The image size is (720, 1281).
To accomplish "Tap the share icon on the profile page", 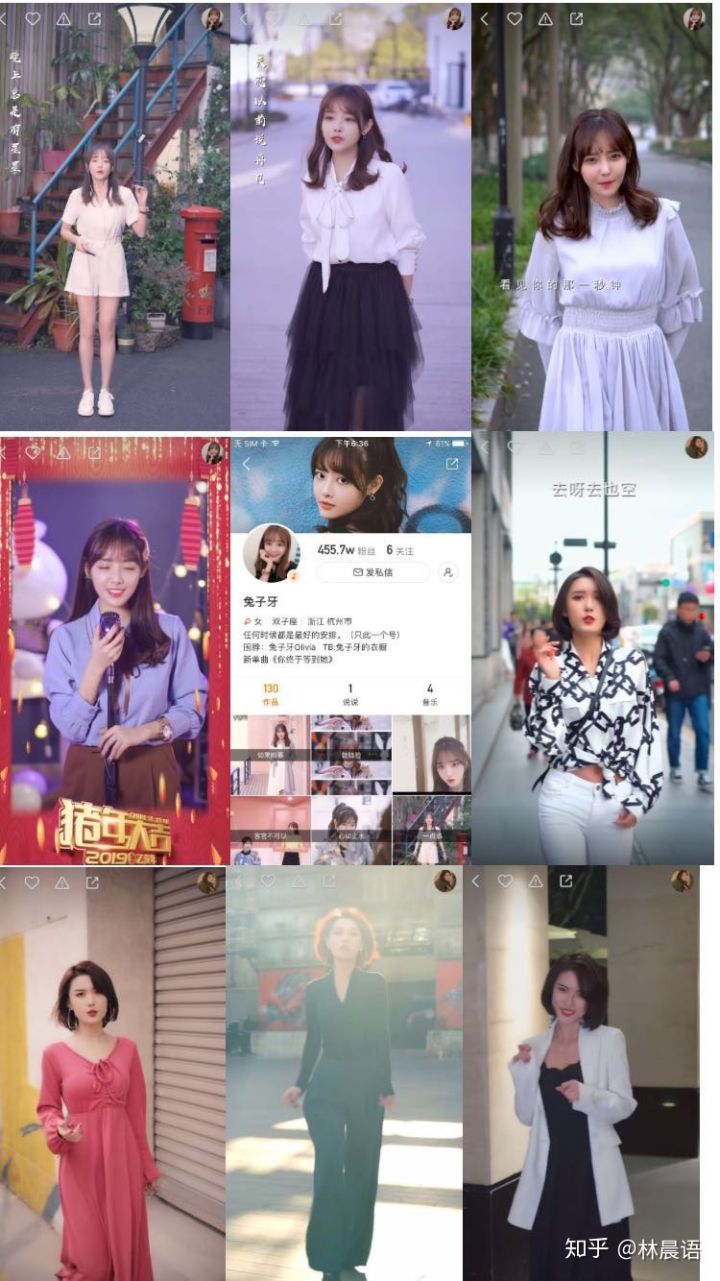I will point(452,462).
